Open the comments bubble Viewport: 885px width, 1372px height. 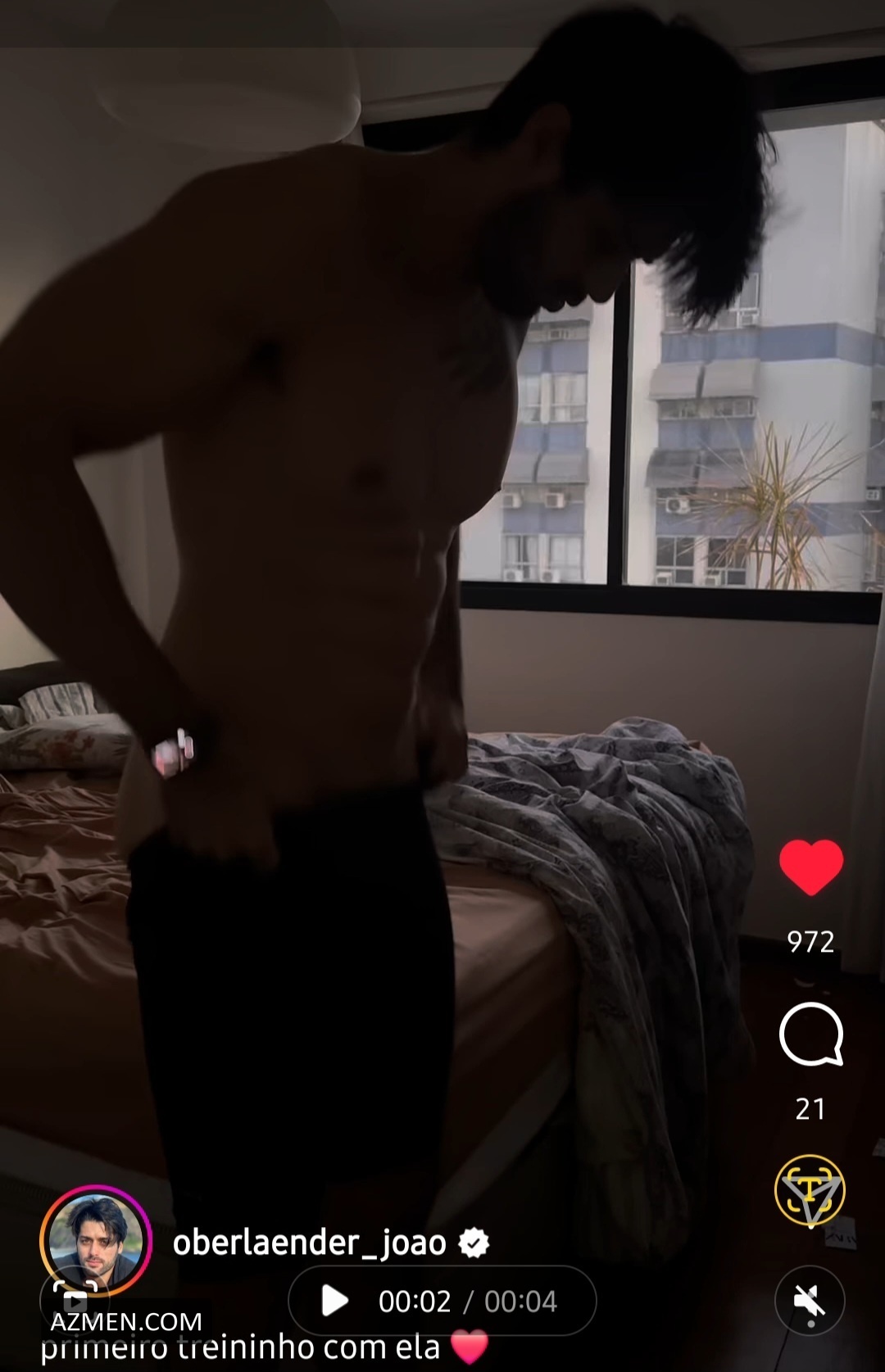tap(810, 1035)
